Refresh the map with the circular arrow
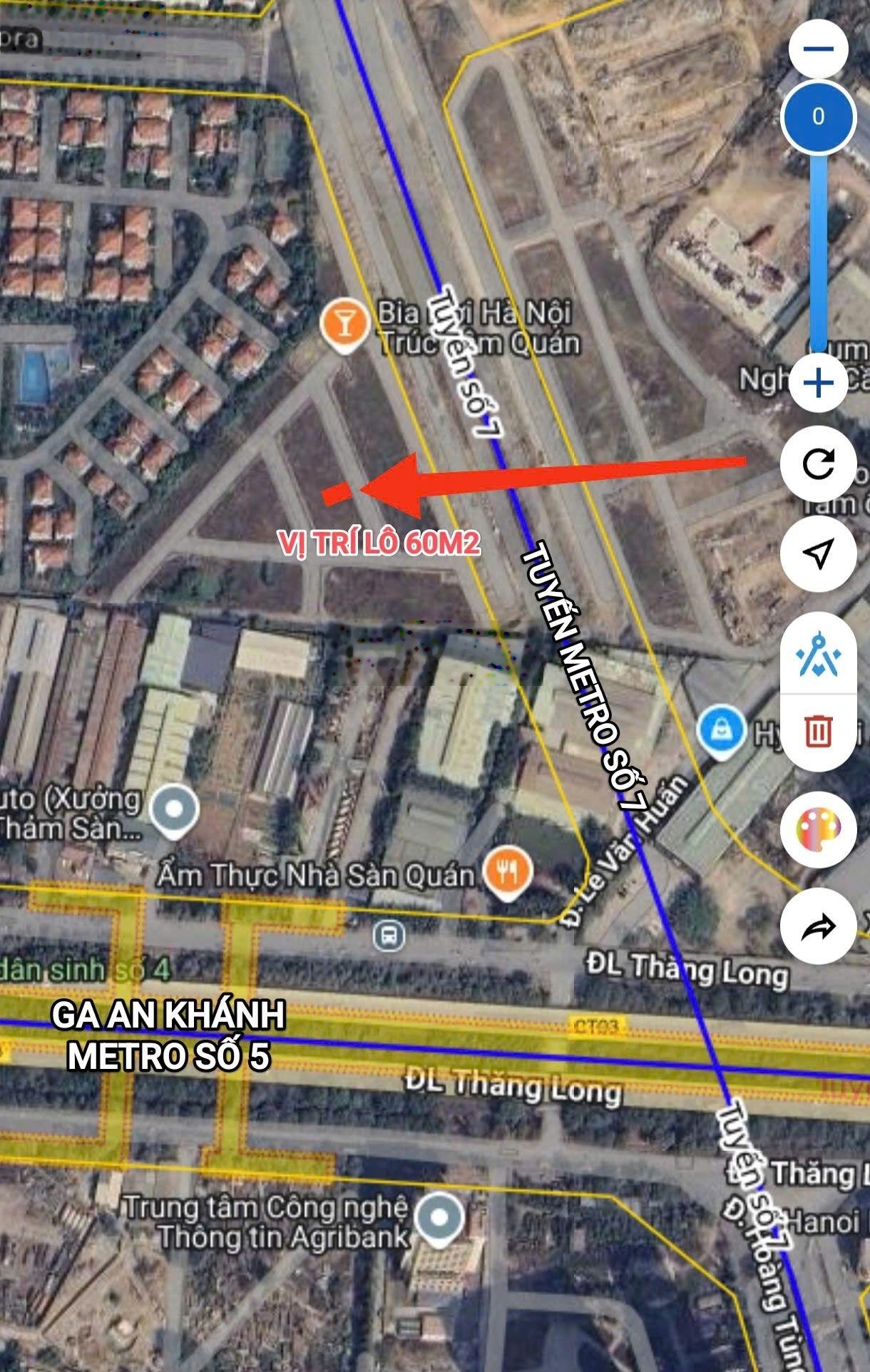870x1372 pixels. 818,464
